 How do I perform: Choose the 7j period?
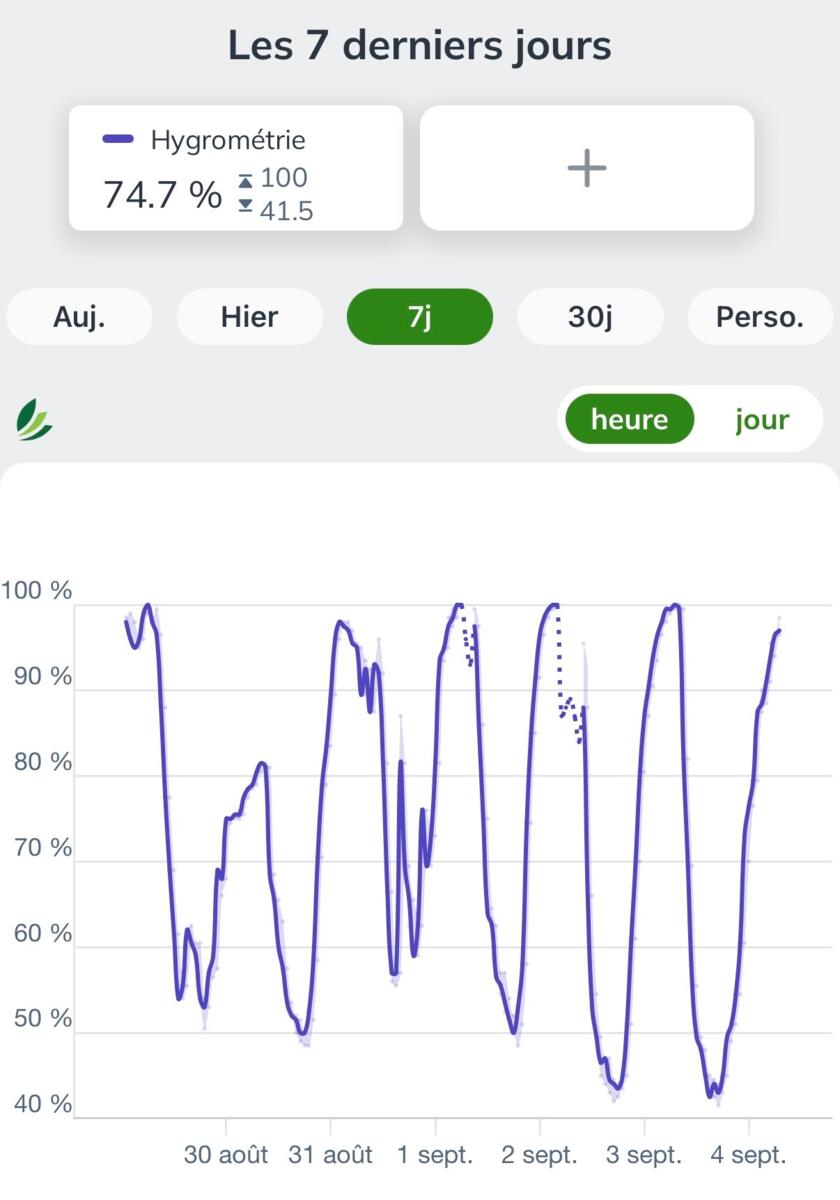tap(420, 317)
